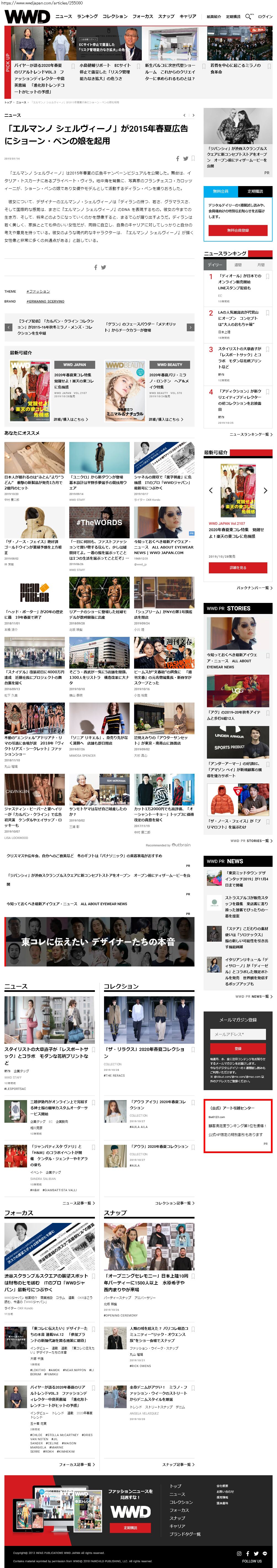Viewport: 277px width, 1568px height.
Task: Share the article on Facebook below the title
Action: (x=178, y=158)
